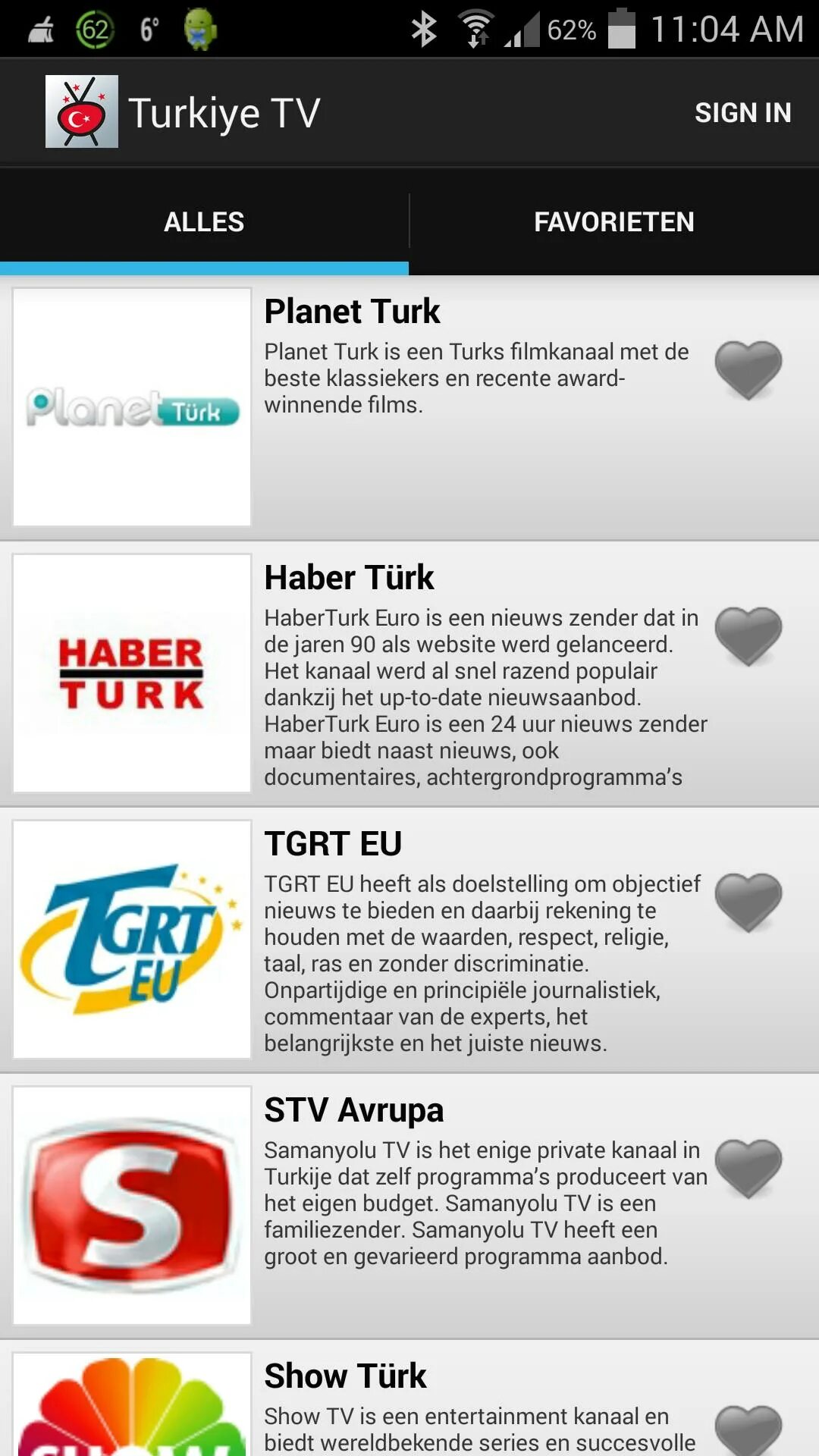Tap the SIGN IN button

[x=742, y=112]
